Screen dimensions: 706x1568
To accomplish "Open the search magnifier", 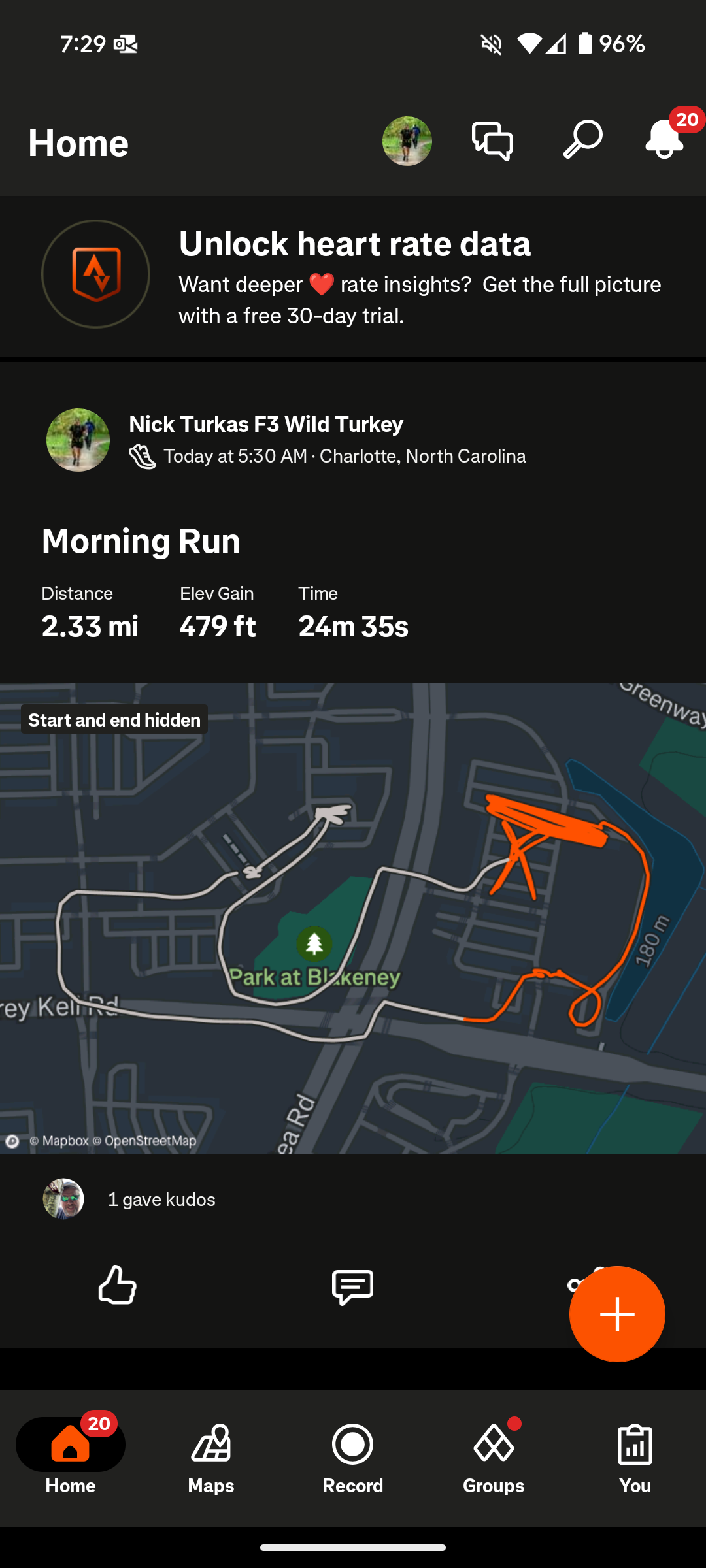I will (x=582, y=140).
